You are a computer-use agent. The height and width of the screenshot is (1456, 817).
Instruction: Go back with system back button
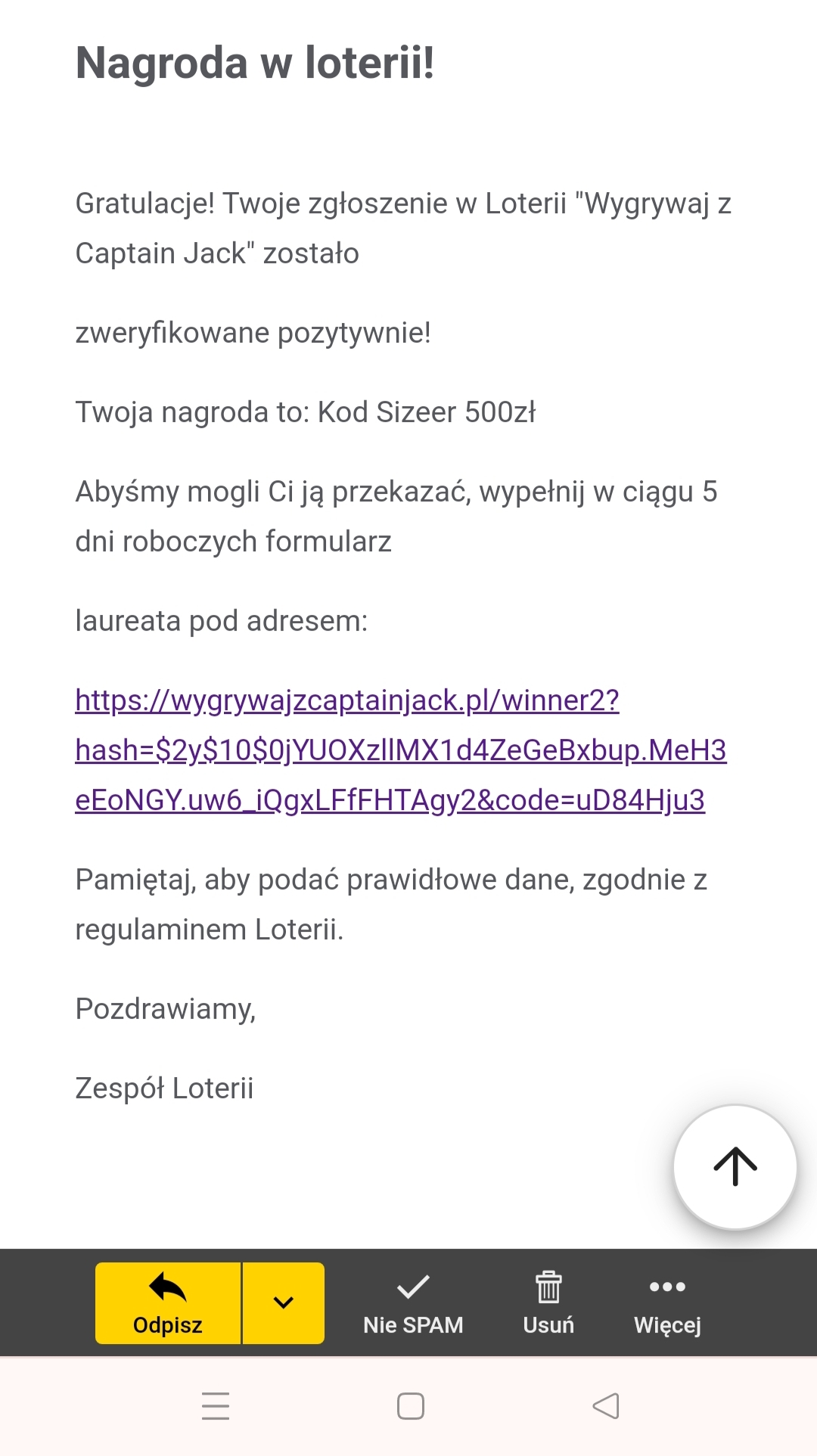coord(605,1406)
